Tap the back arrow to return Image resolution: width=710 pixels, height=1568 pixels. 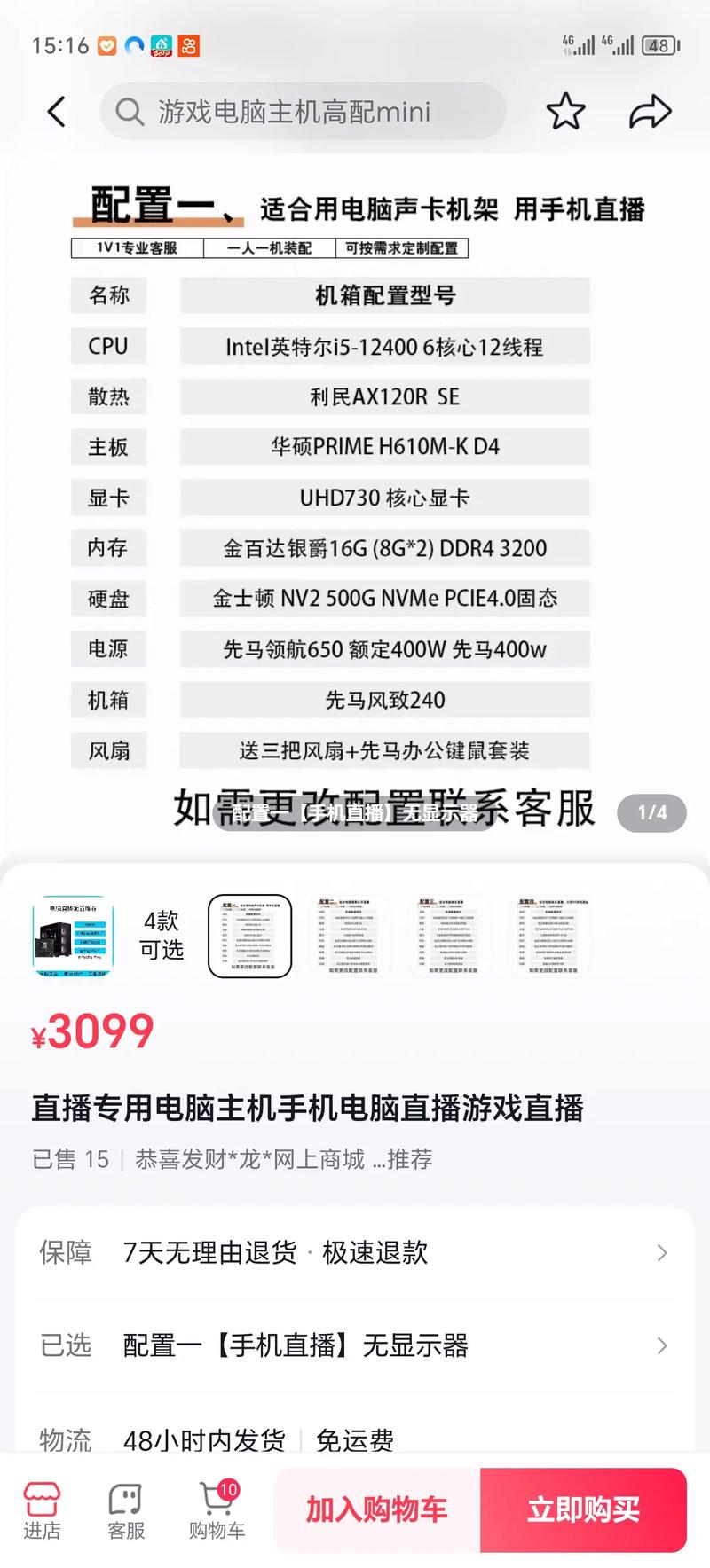click(x=56, y=111)
